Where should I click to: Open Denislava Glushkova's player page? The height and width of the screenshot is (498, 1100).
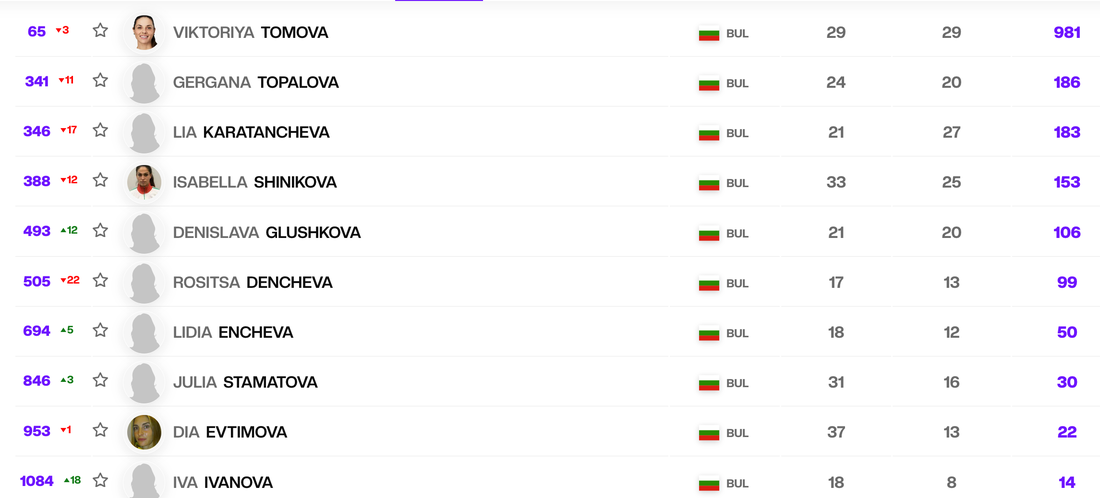266,232
